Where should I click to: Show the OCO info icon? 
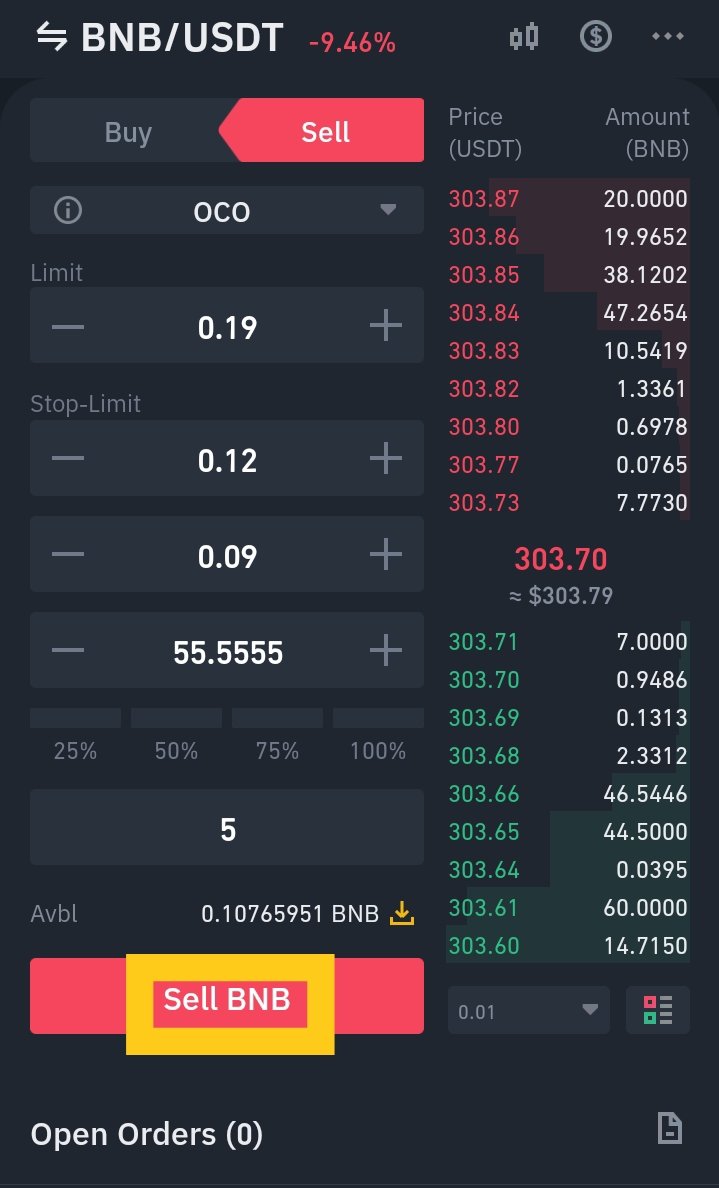68,210
